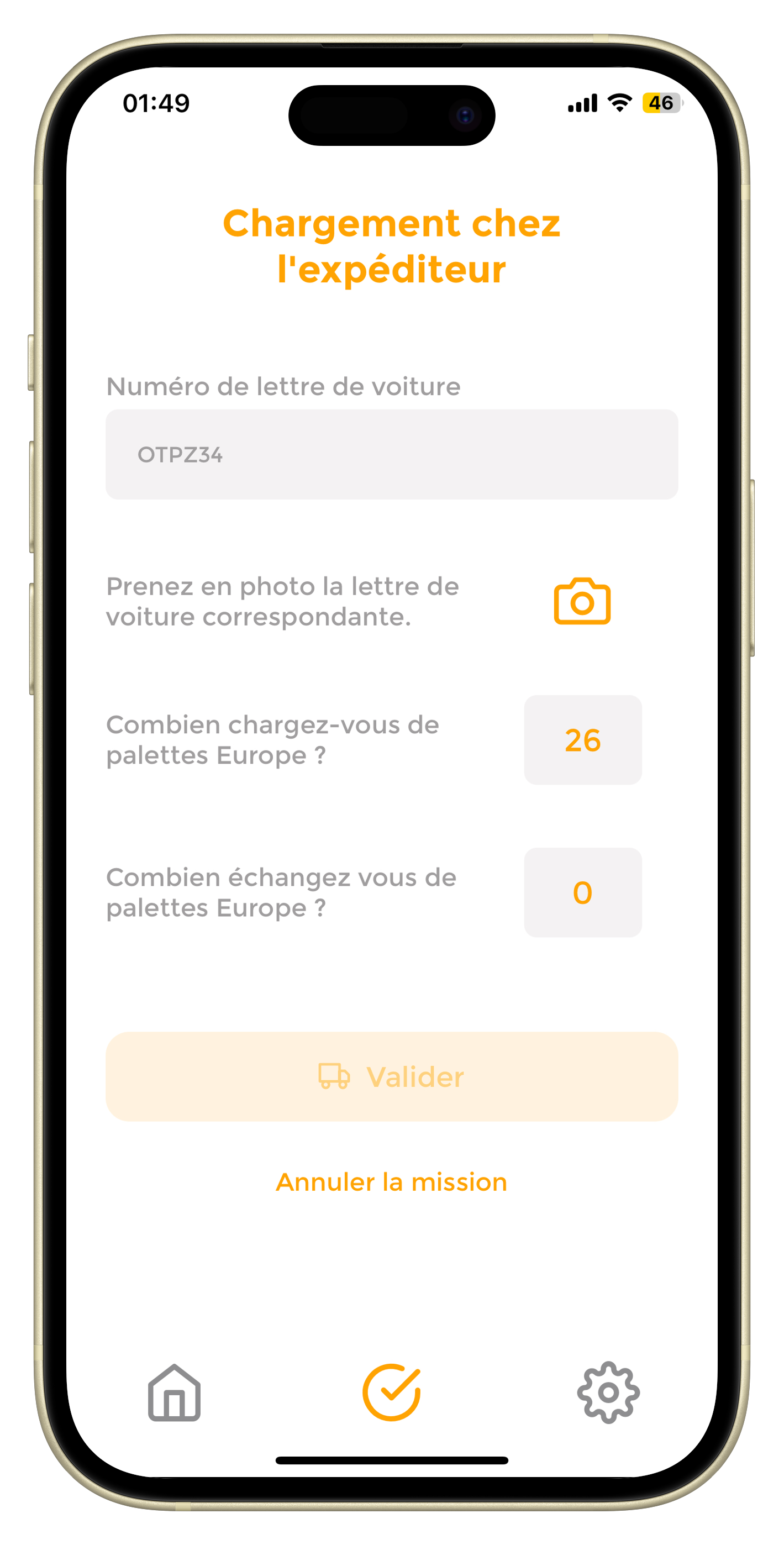Screen dimensions: 784x1545
Task: Select Annuler la mission
Action: click(x=392, y=1182)
